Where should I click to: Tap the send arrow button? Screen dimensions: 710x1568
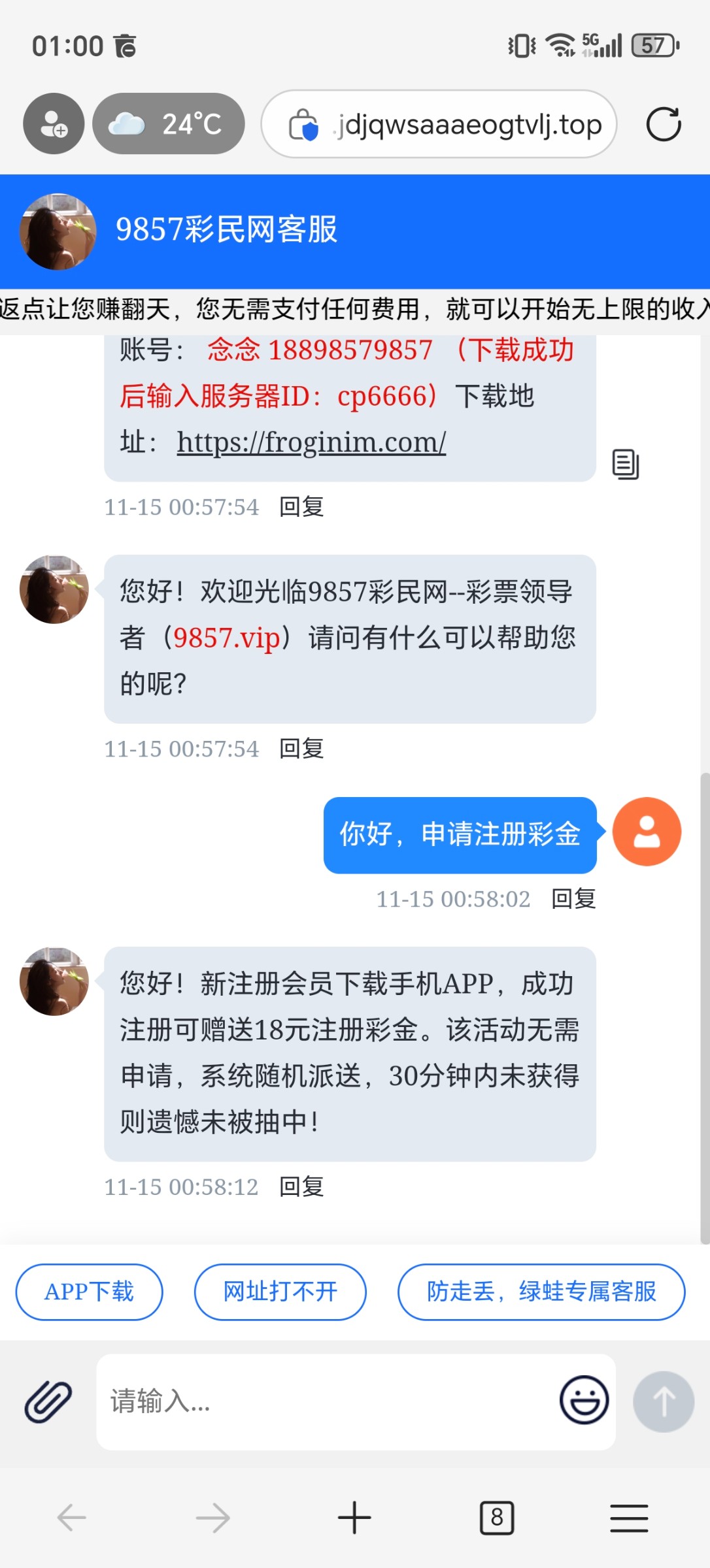pyautogui.click(x=663, y=1401)
